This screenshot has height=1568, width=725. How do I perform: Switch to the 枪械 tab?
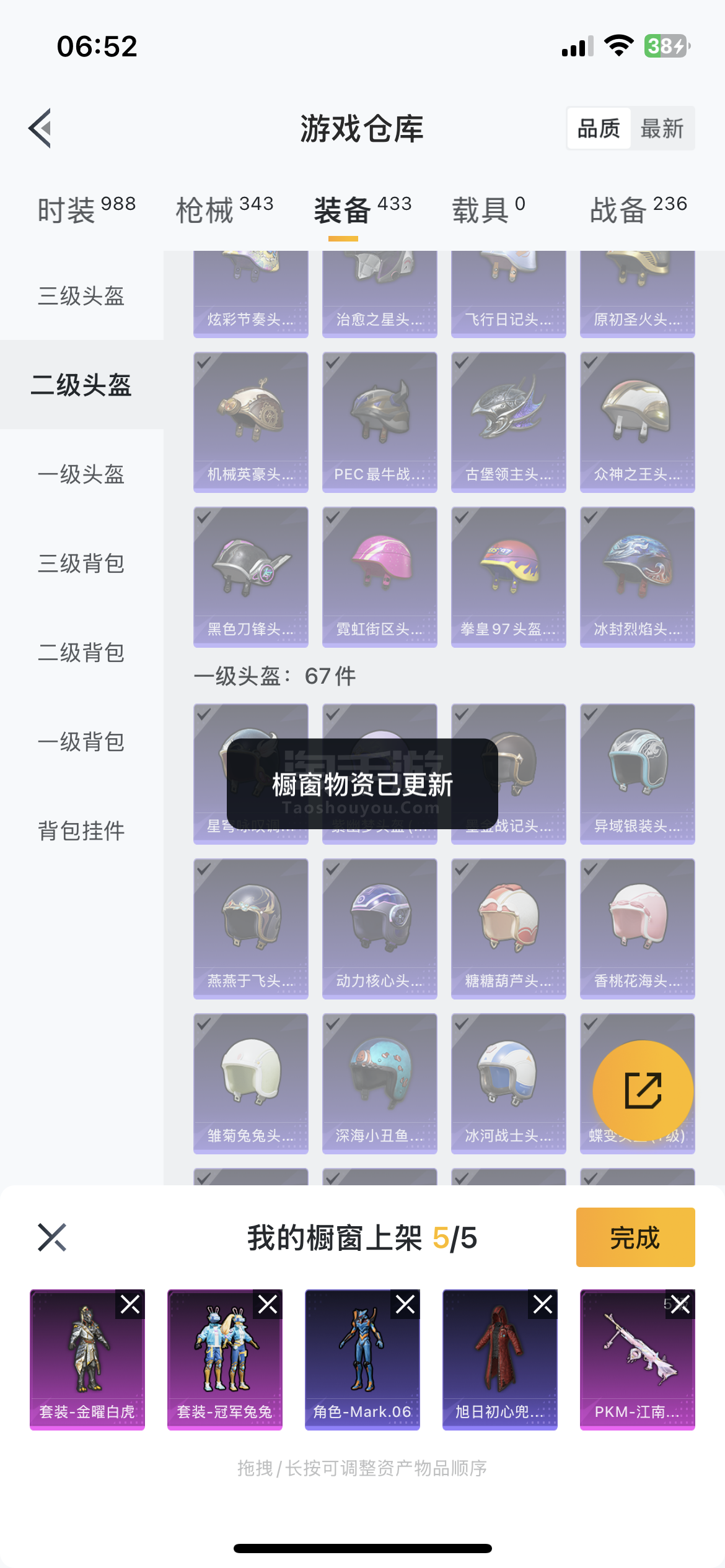(x=224, y=209)
